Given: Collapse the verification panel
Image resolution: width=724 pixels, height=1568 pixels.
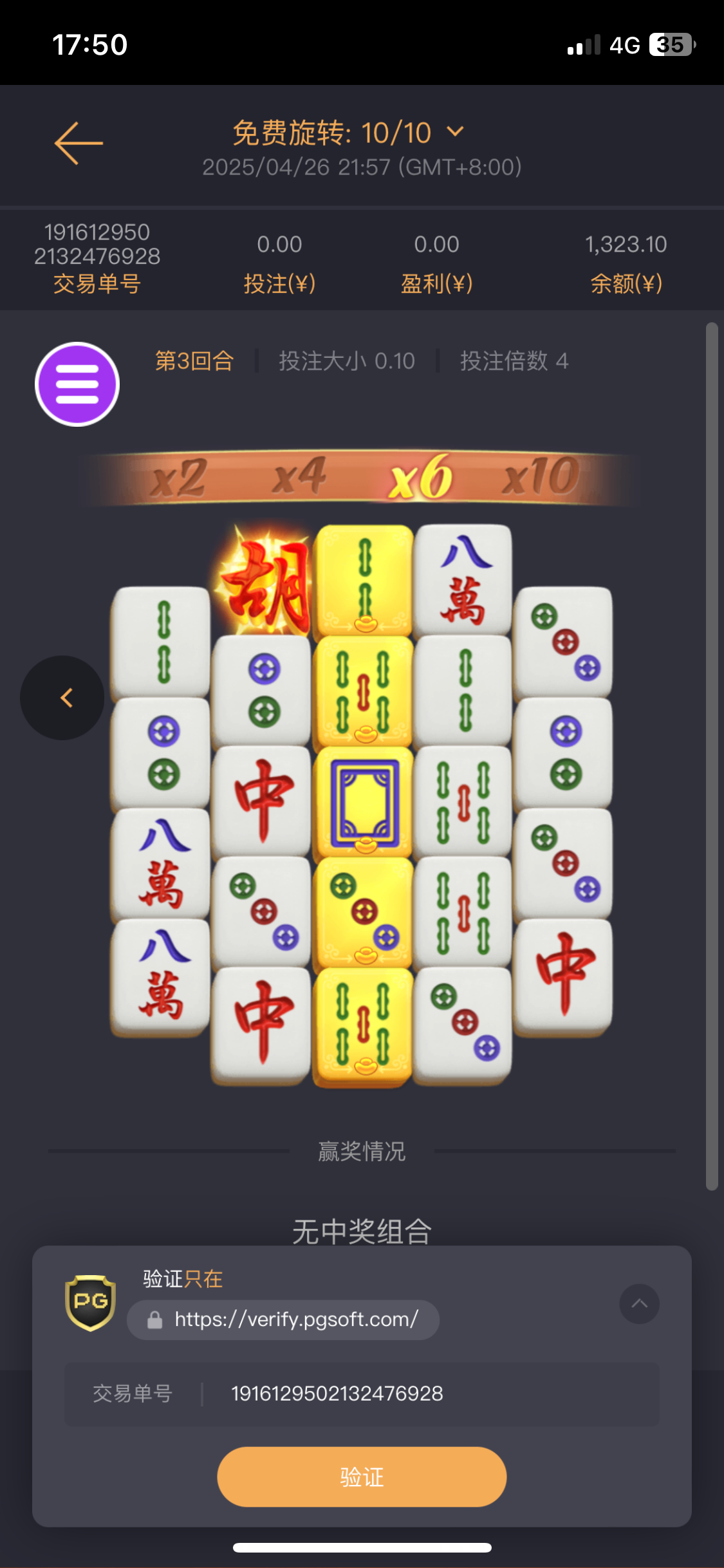Looking at the screenshot, I should pos(639,1304).
